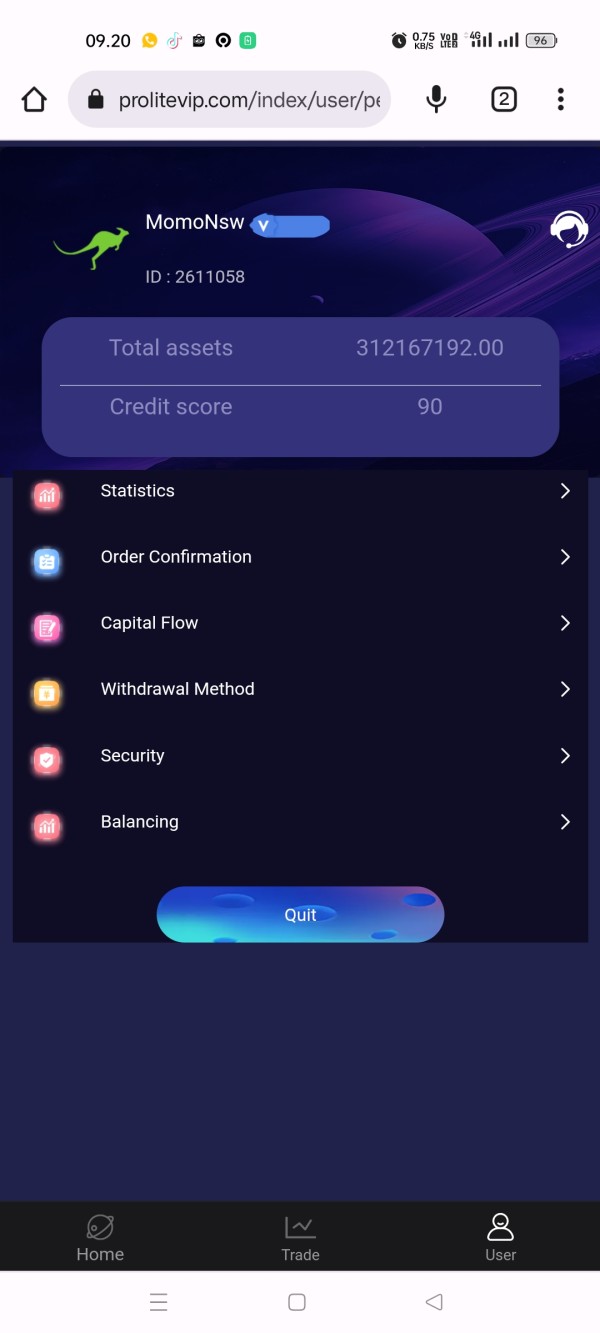Open the Balancing row
The width and height of the screenshot is (600, 1333).
tap(300, 822)
